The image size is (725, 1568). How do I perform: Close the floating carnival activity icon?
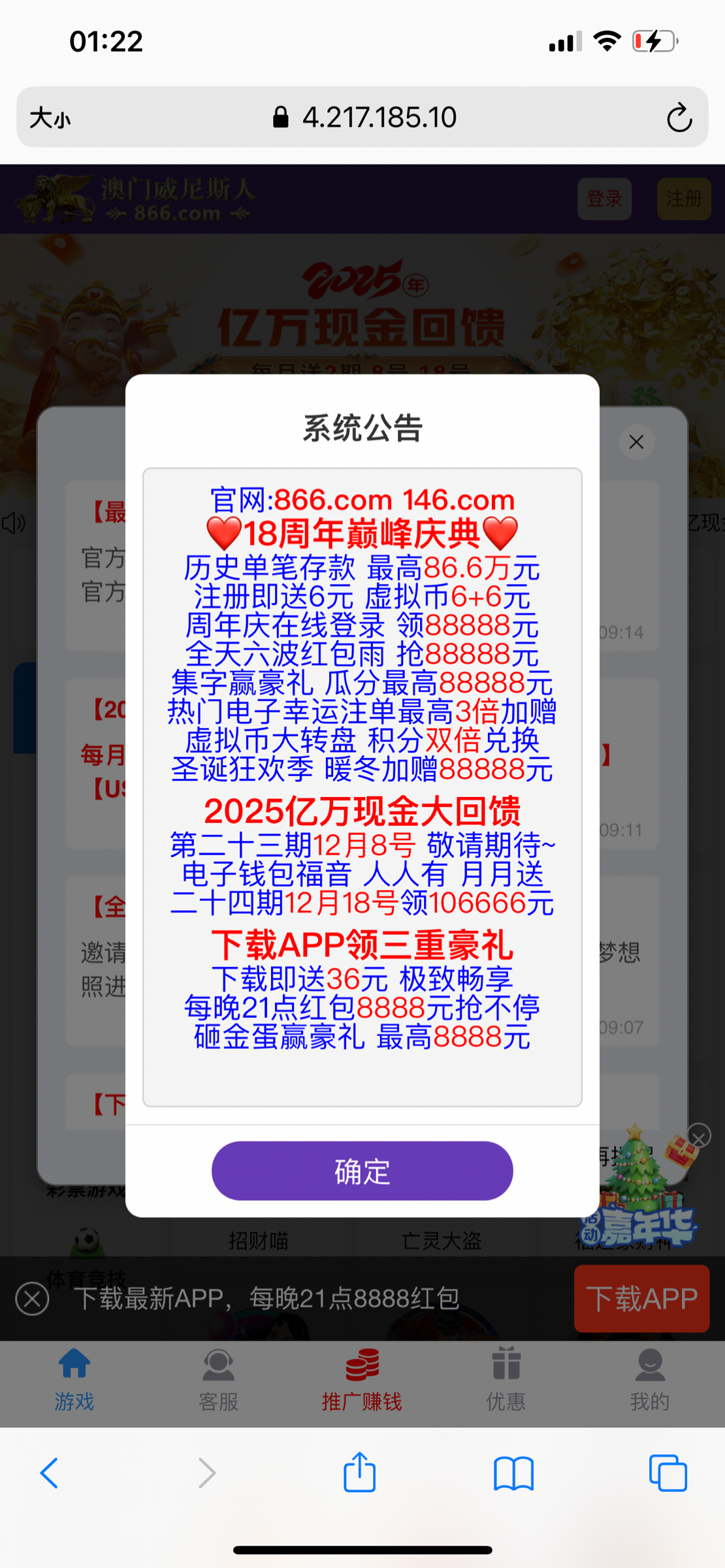tap(699, 1137)
